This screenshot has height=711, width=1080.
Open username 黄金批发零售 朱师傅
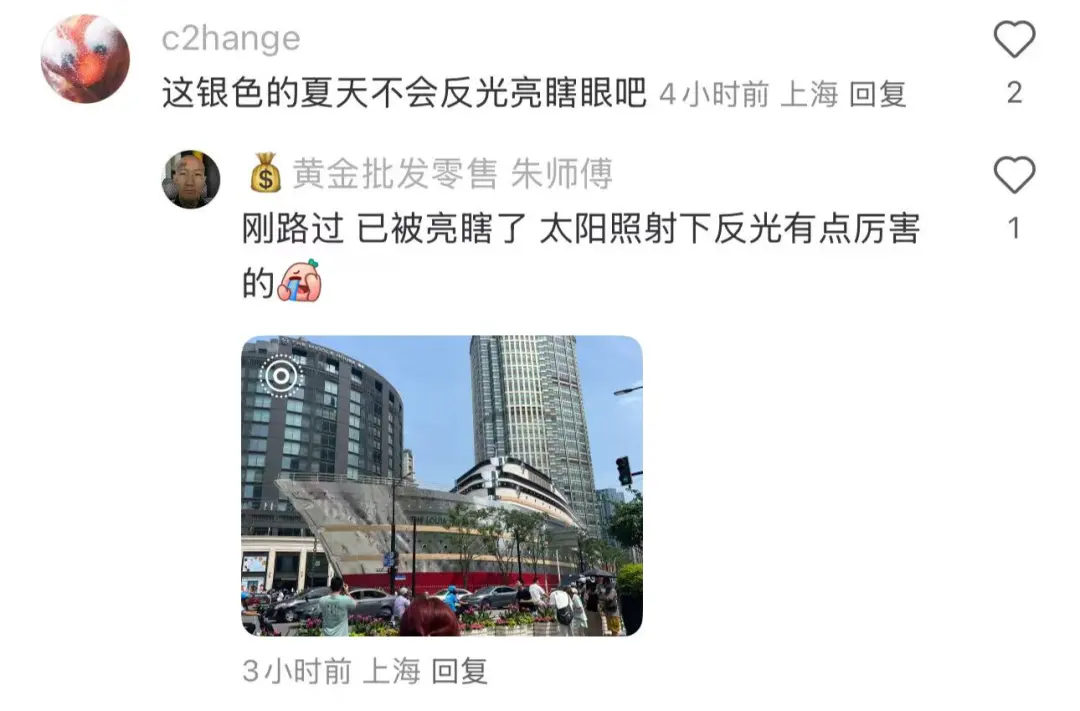point(452,174)
